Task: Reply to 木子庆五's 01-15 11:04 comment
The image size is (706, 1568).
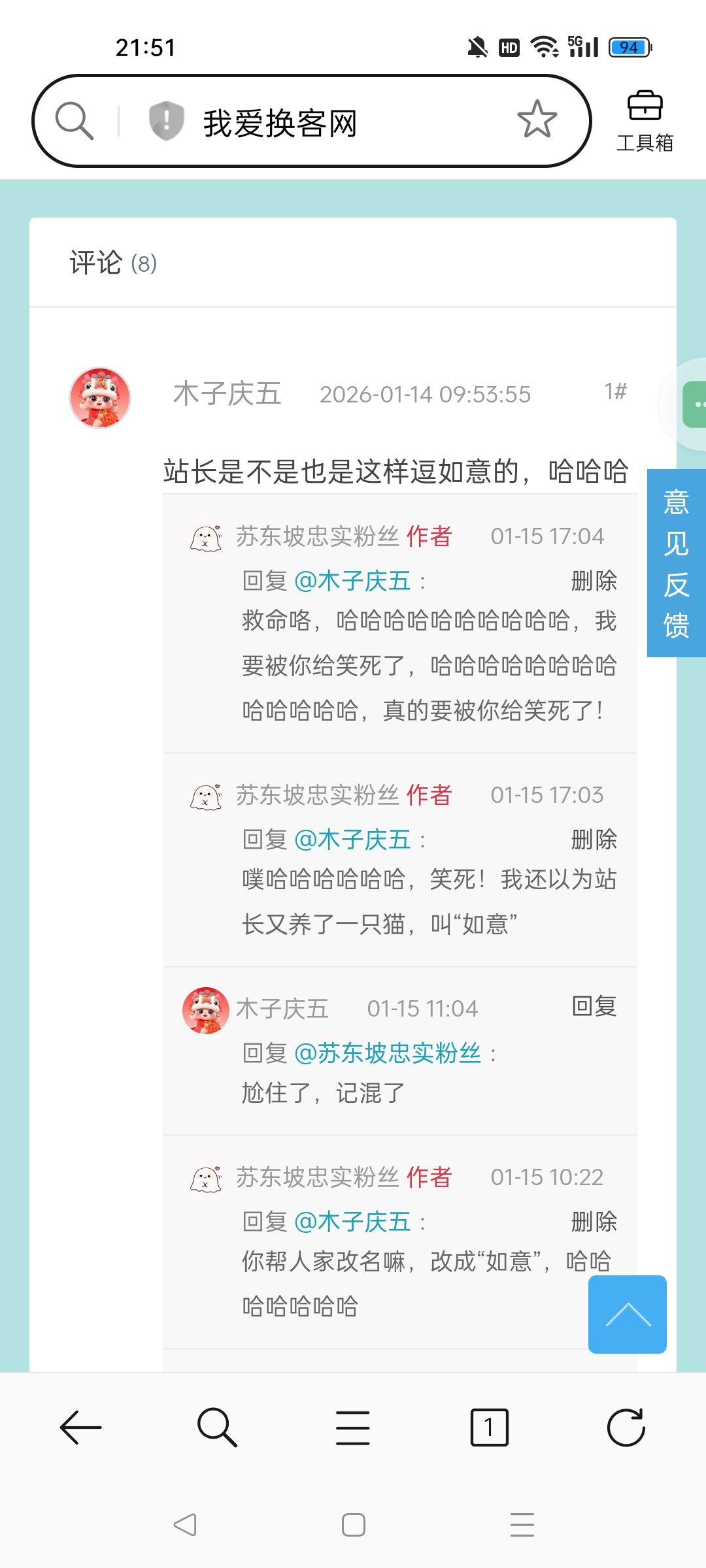Action: point(594,1007)
